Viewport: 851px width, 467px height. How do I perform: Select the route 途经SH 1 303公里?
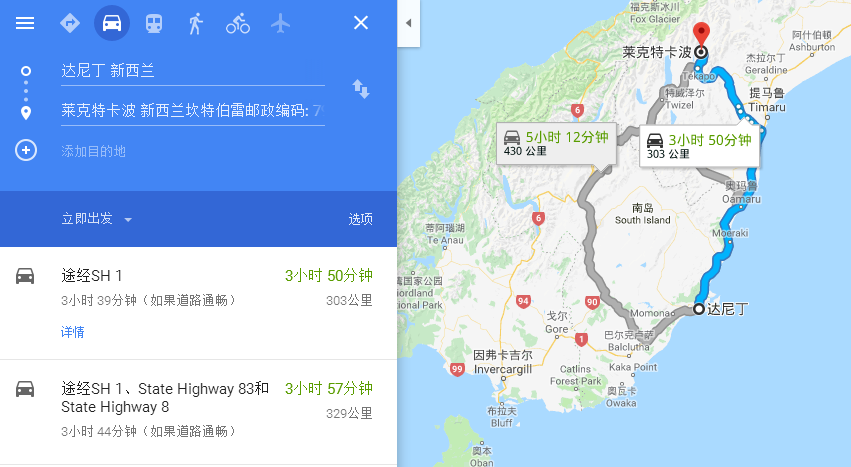[x=198, y=287]
